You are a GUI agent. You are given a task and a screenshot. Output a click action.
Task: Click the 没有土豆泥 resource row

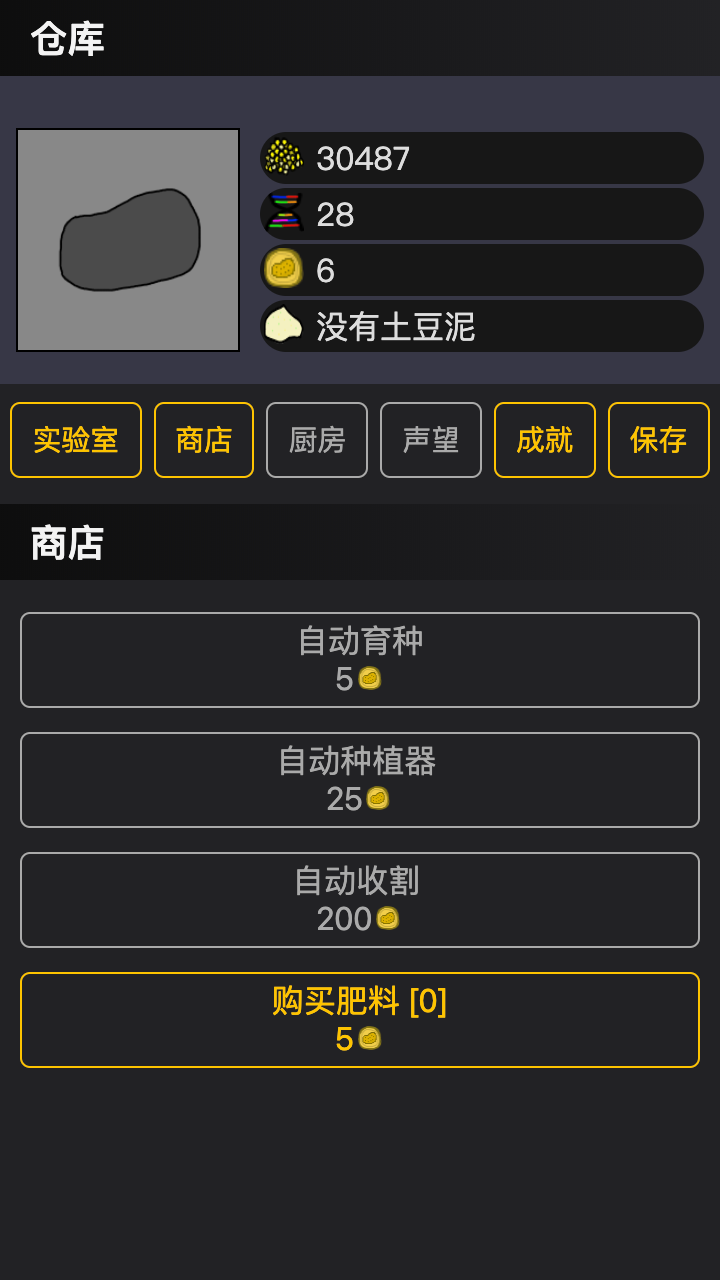480,325
